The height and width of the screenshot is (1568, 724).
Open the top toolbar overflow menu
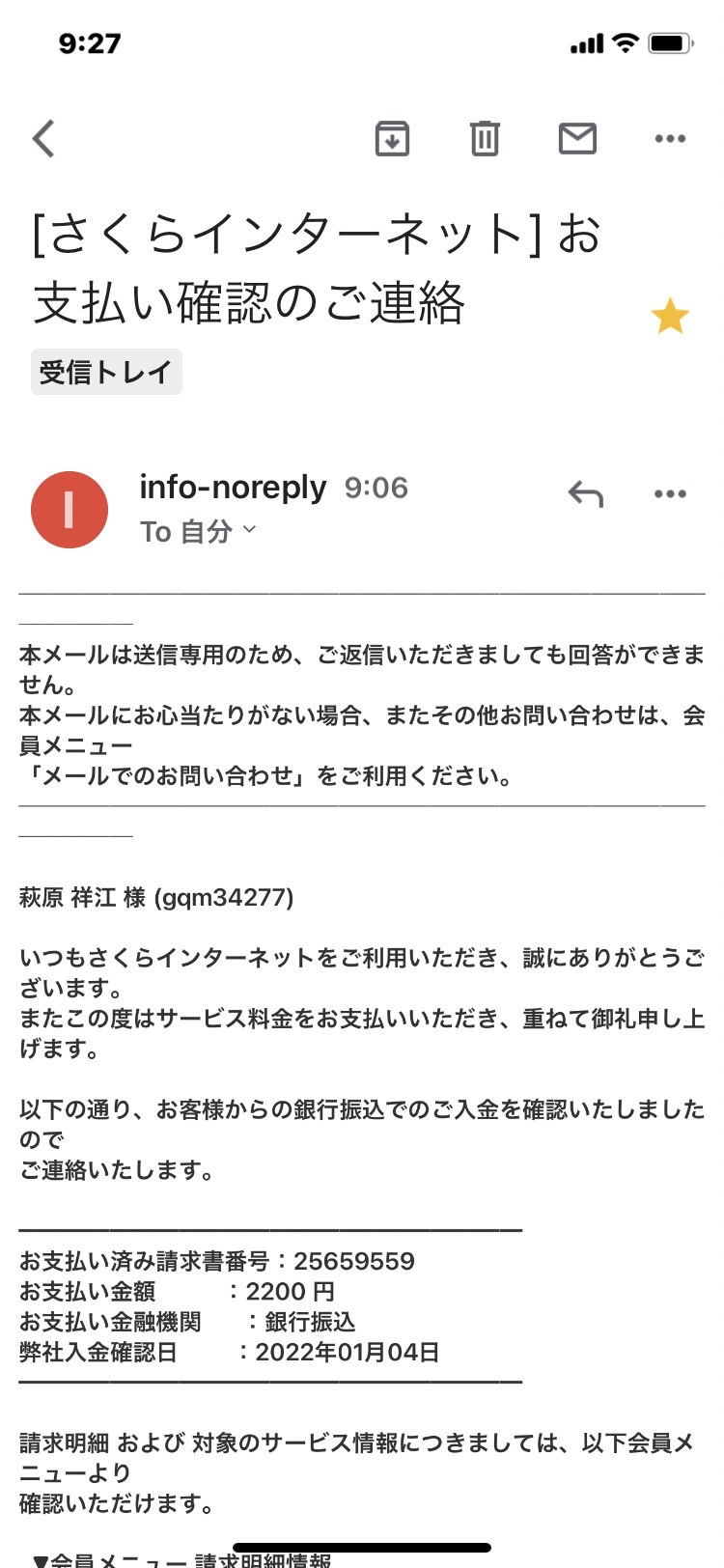tap(670, 139)
